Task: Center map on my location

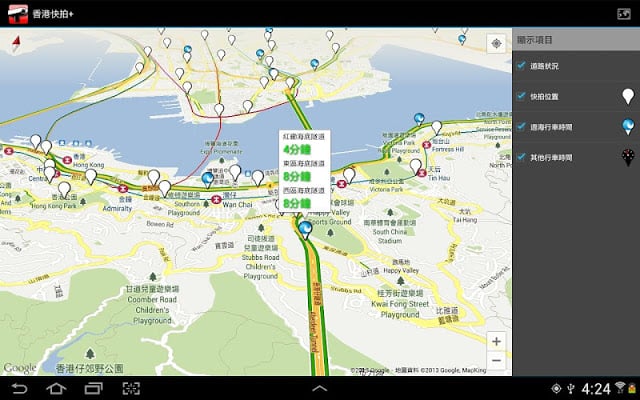Action: (495, 44)
